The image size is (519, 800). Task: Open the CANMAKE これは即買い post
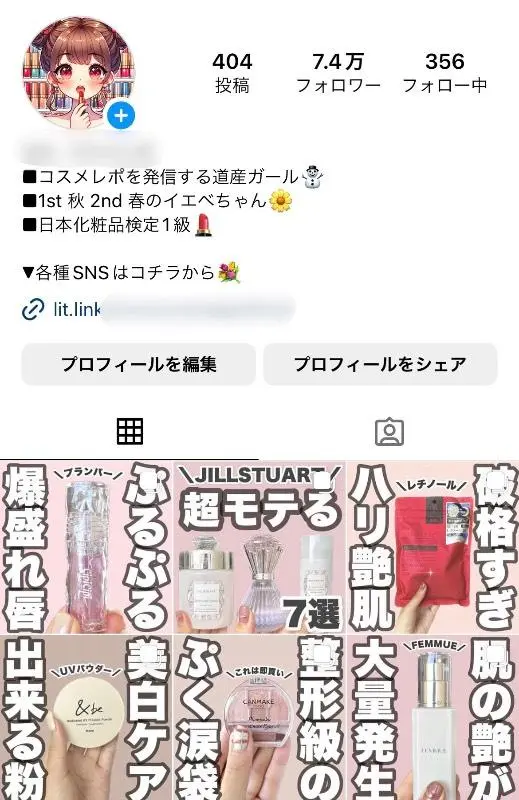pos(259,717)
